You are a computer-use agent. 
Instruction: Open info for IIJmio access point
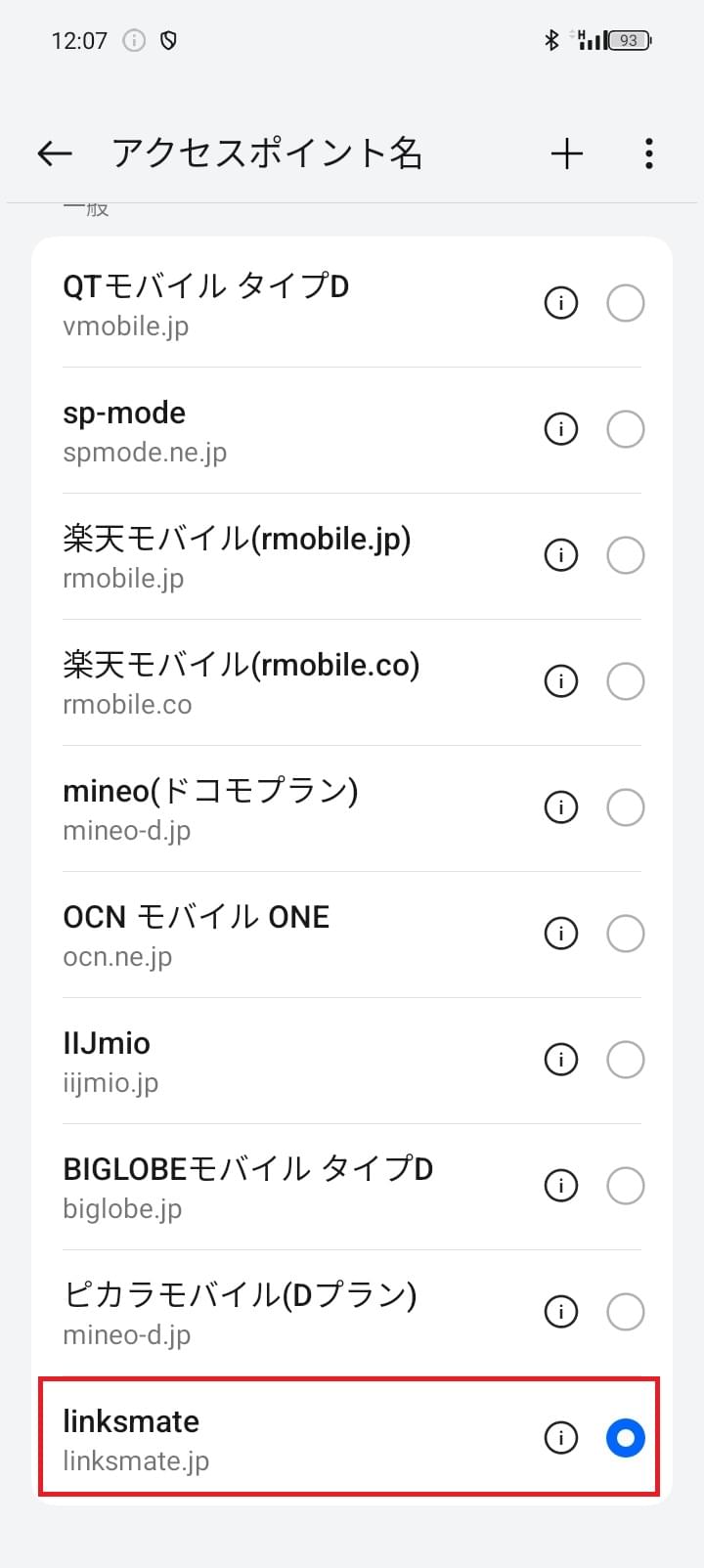pos(560,1059)
